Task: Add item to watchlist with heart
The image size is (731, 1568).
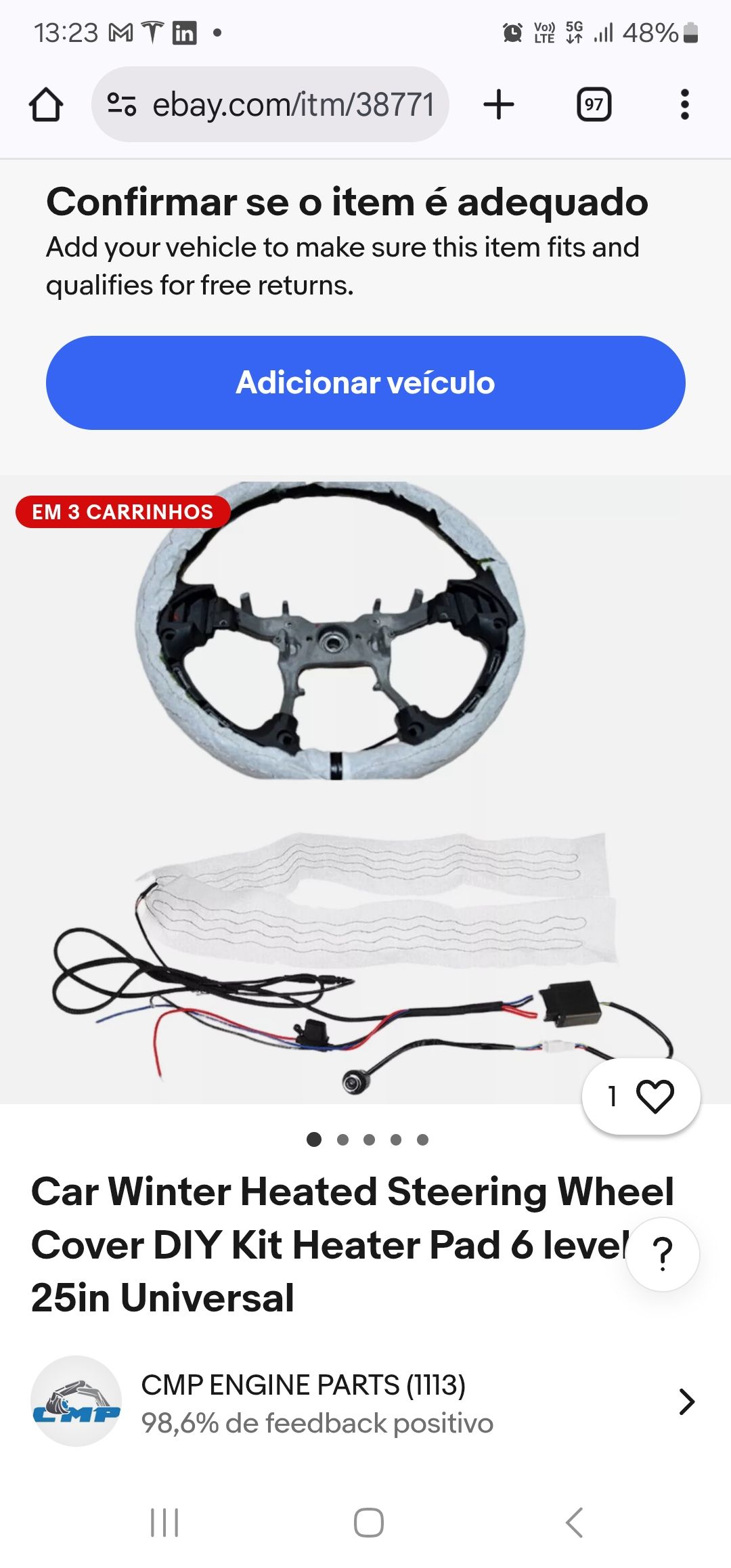Action: click(641, 1096)
